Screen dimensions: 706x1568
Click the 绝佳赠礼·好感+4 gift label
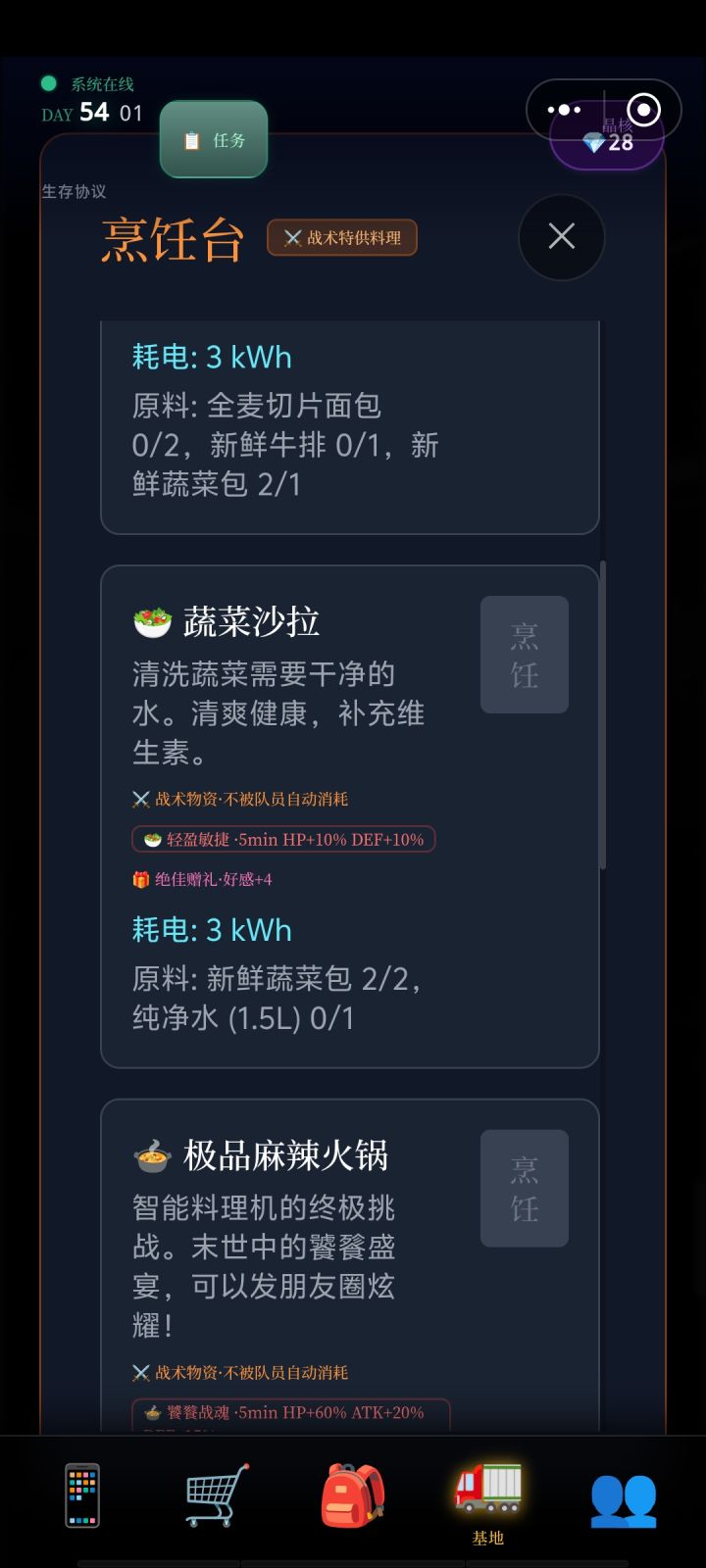coord(202,880)
